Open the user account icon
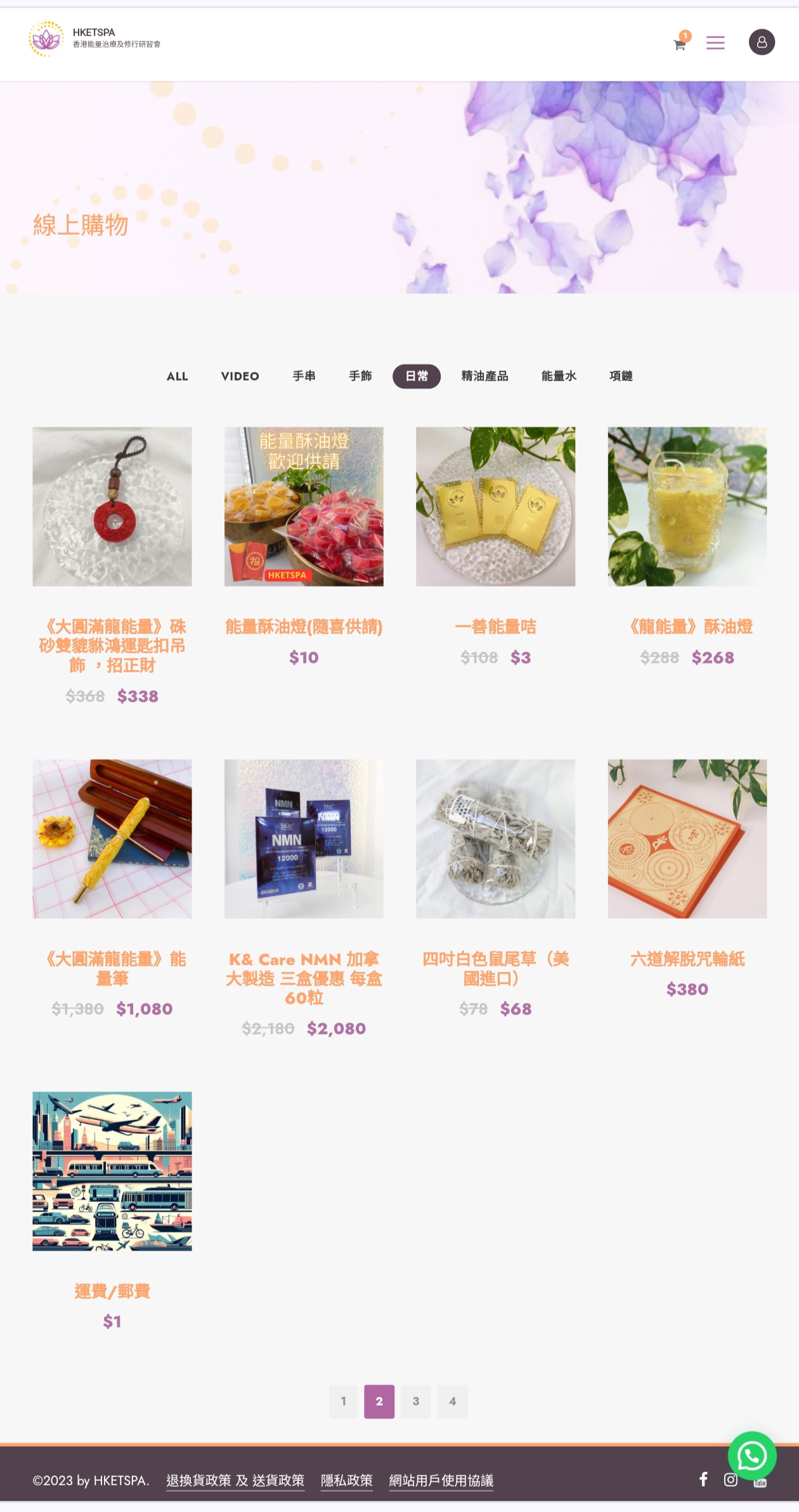Image resolution: width=799 pixels, height=1512 pixels. (x=762, y=42)
